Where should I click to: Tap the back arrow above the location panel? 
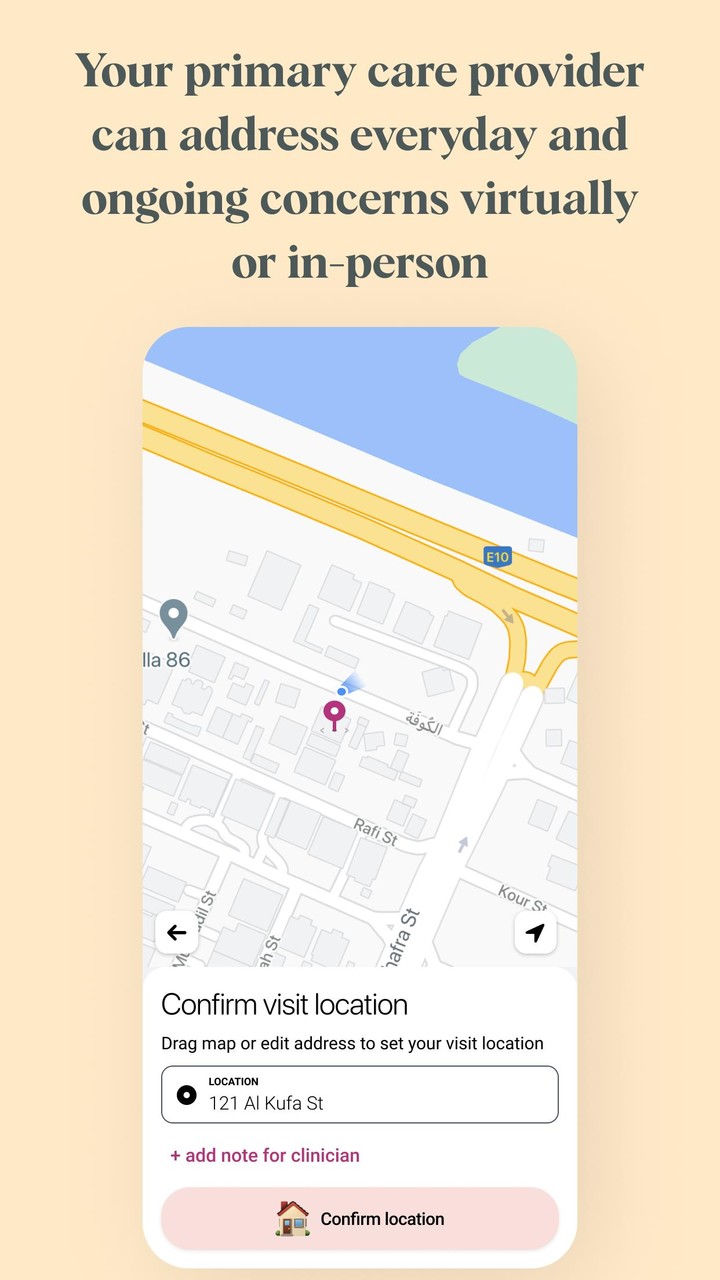click(x=177, y=932)
